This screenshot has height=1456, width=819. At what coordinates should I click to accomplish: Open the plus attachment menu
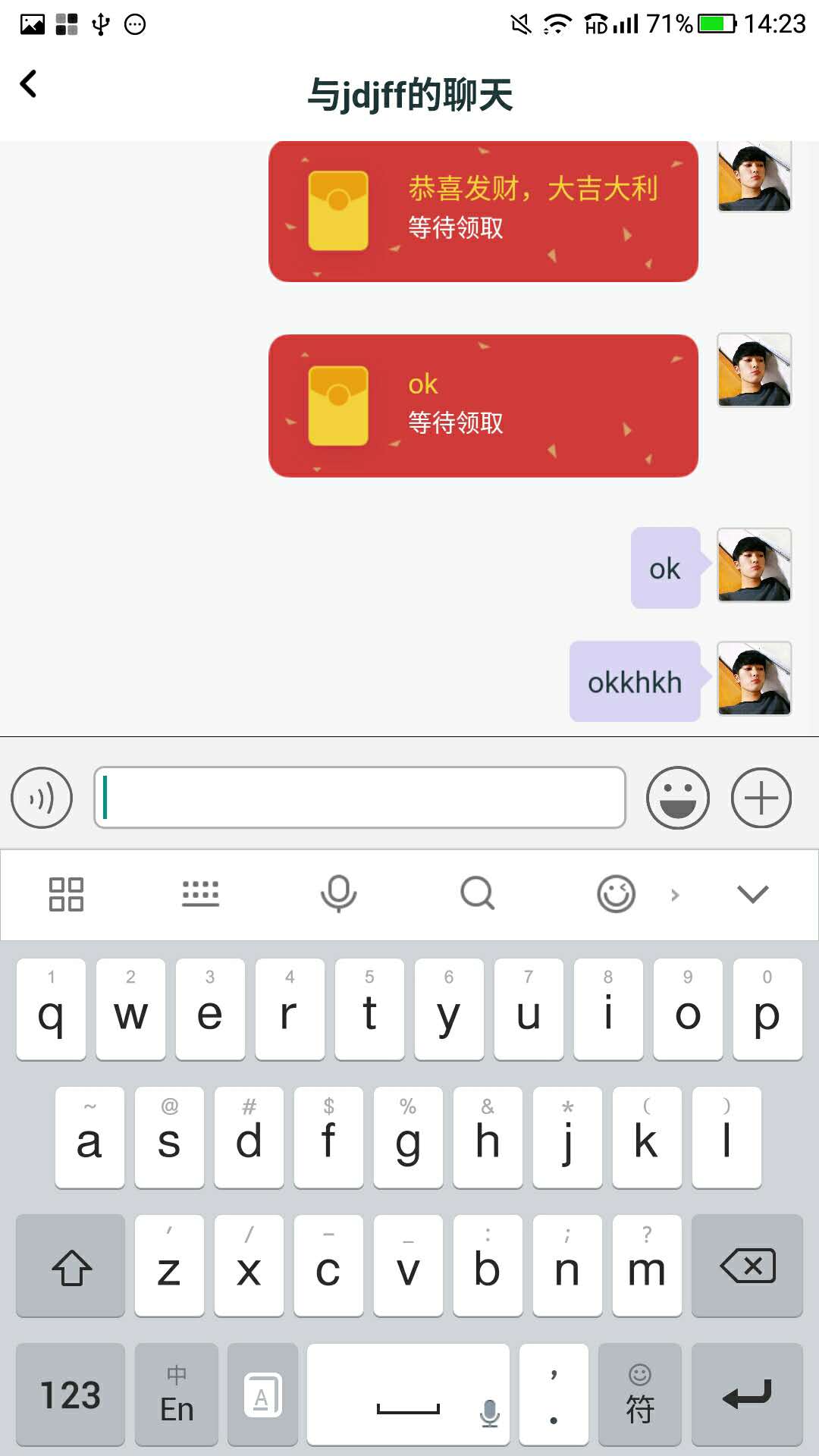click(x=761, y=798)
